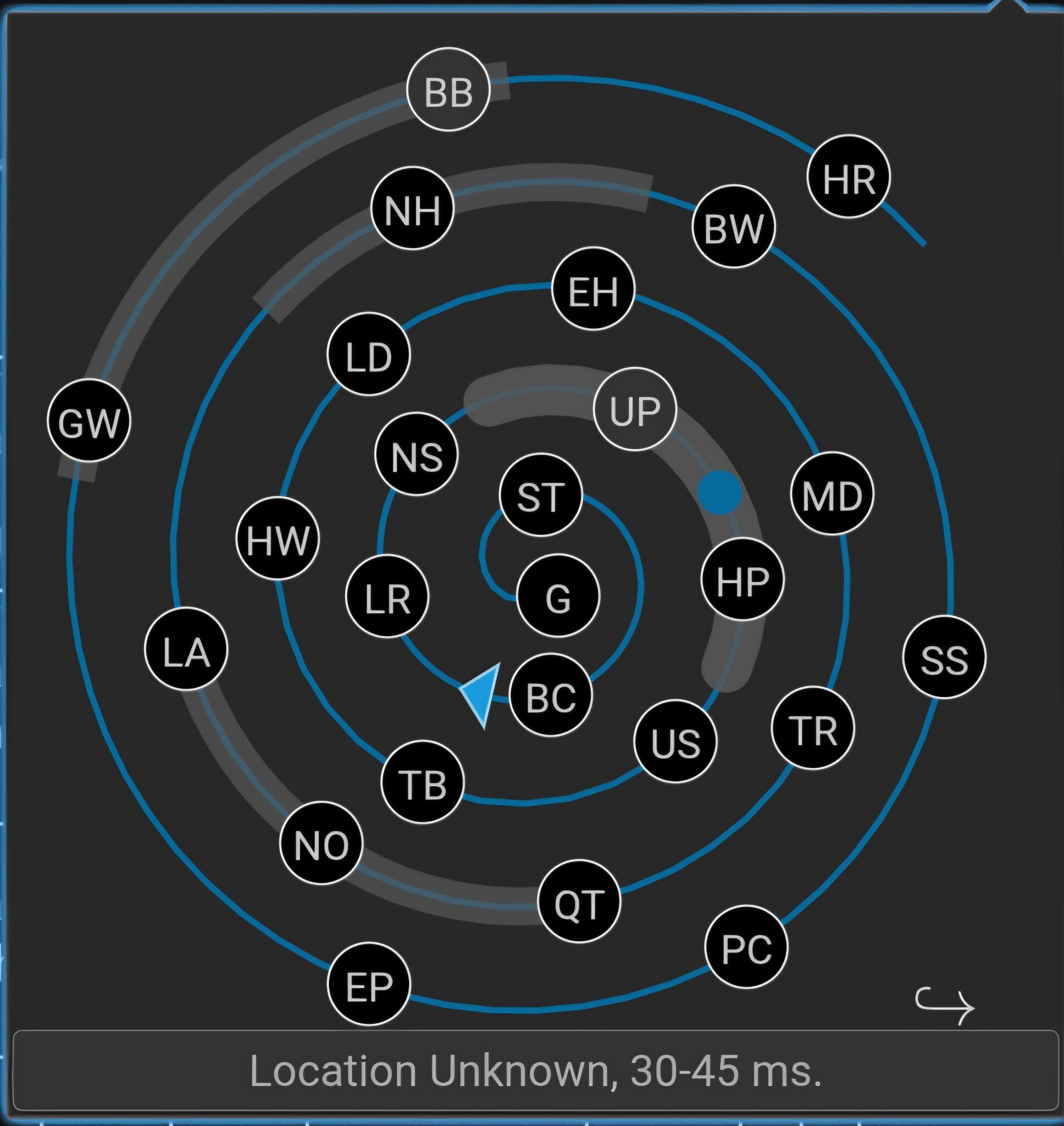Tap the ST node
Image resolution: width=1064 pixels, height=1126 pixels.
(x=540, y=495)
